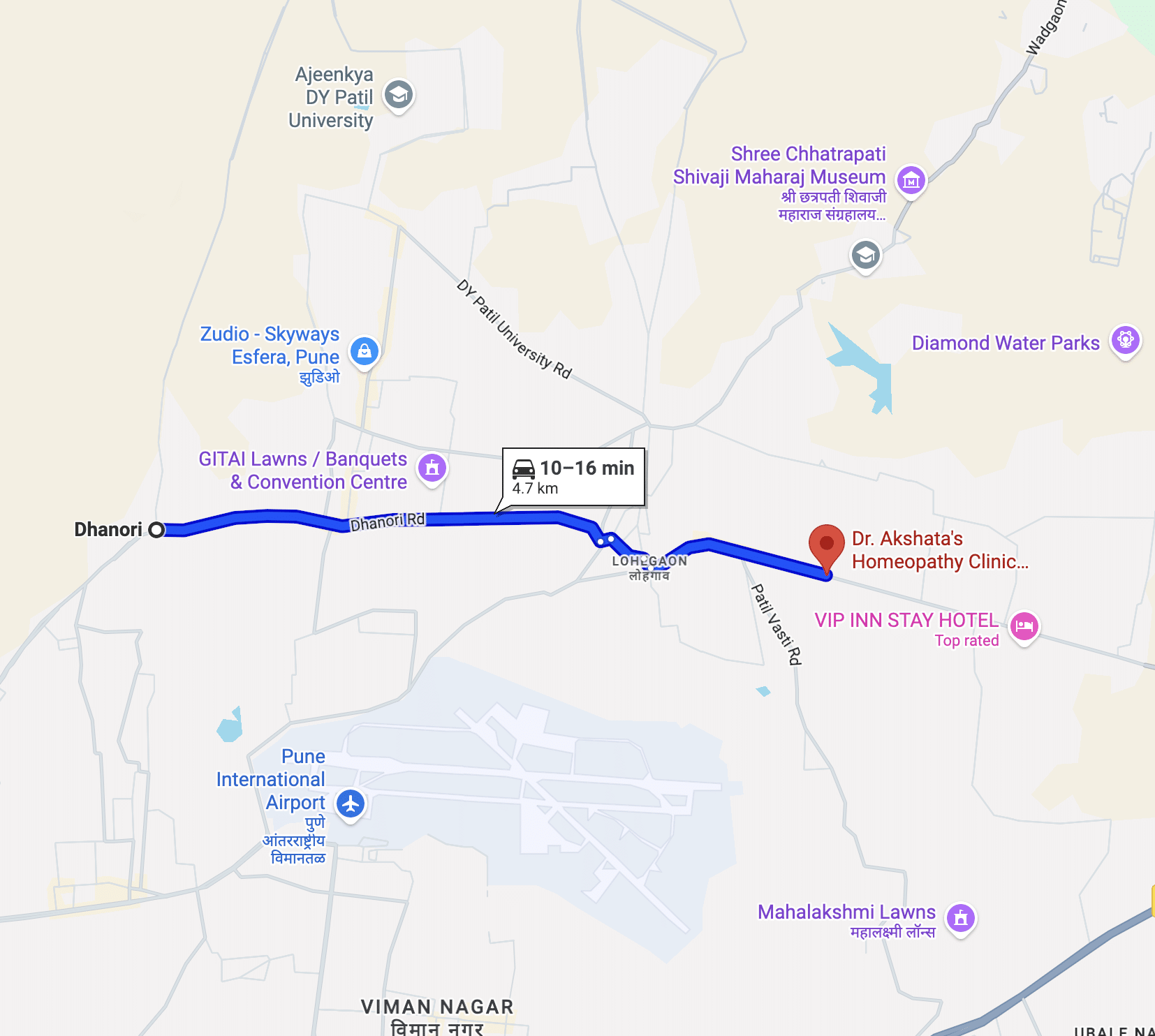Select VIP INN STAY HOTEL marker

click(x=1024, y=626)
